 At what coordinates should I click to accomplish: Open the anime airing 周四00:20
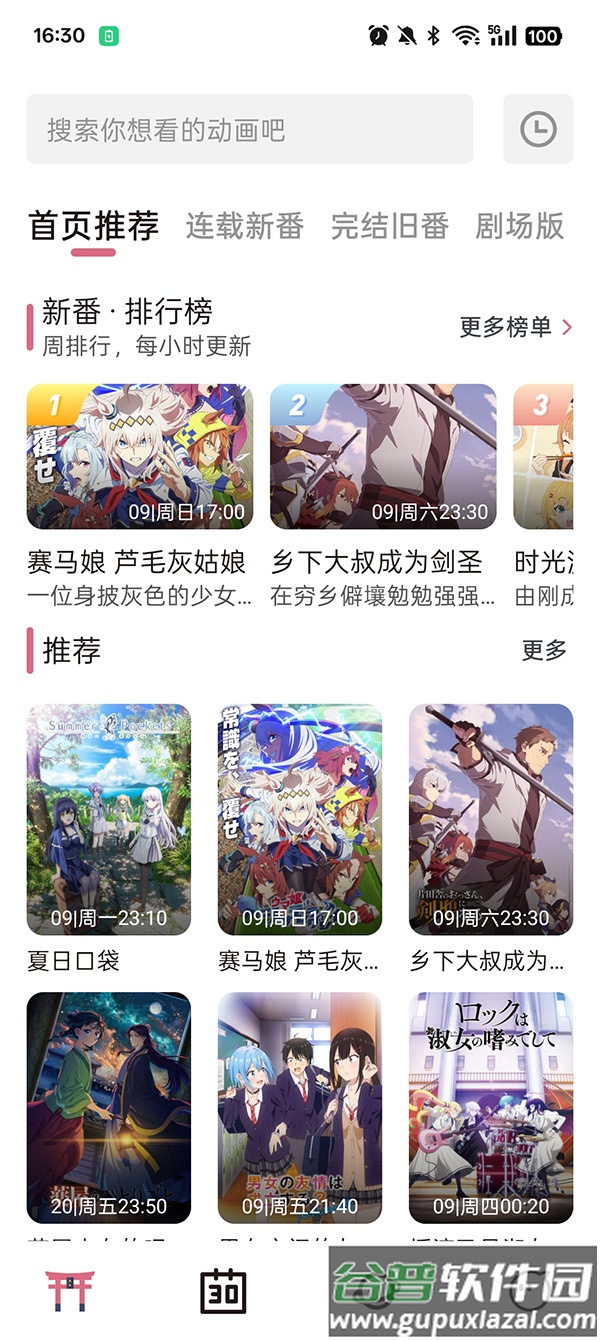click(491, 1107)
